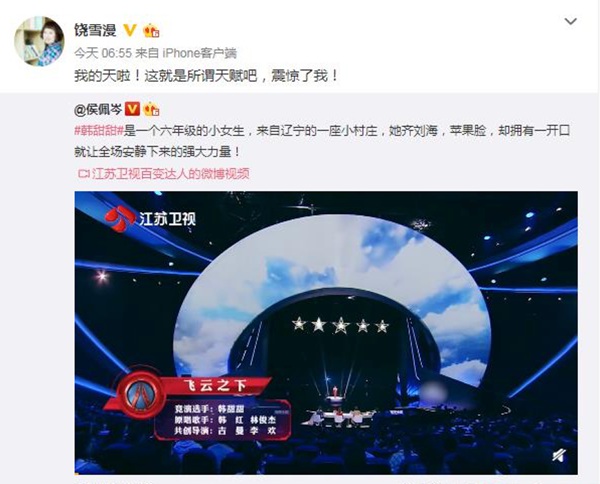Open the #韩甜甜# hashtag topic
The height and width of the screenshot is (484, 600).
(x=99, y=133)
